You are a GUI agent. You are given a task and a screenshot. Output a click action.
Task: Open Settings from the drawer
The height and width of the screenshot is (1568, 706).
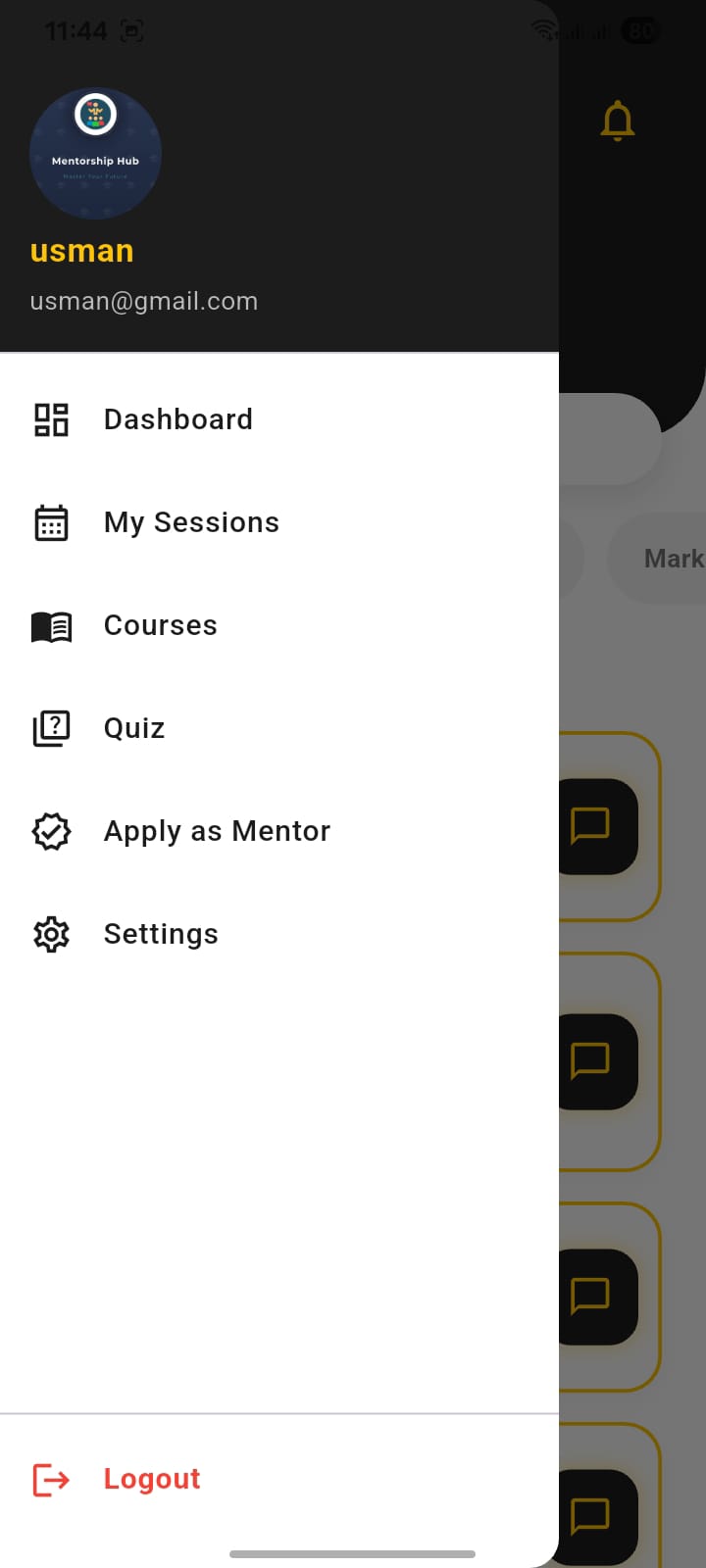click(279, 934)
